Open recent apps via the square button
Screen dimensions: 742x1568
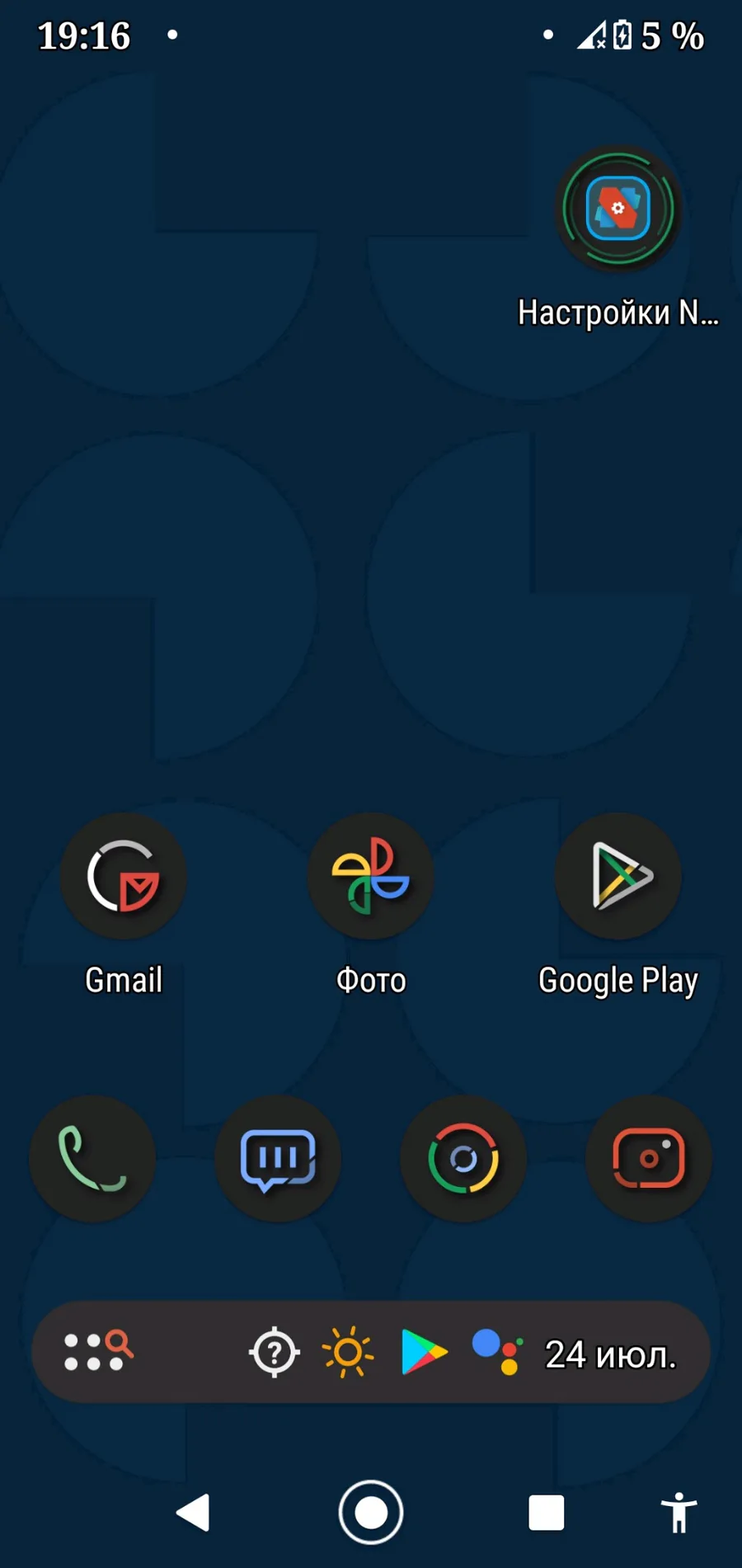[x=546, y=1513]
